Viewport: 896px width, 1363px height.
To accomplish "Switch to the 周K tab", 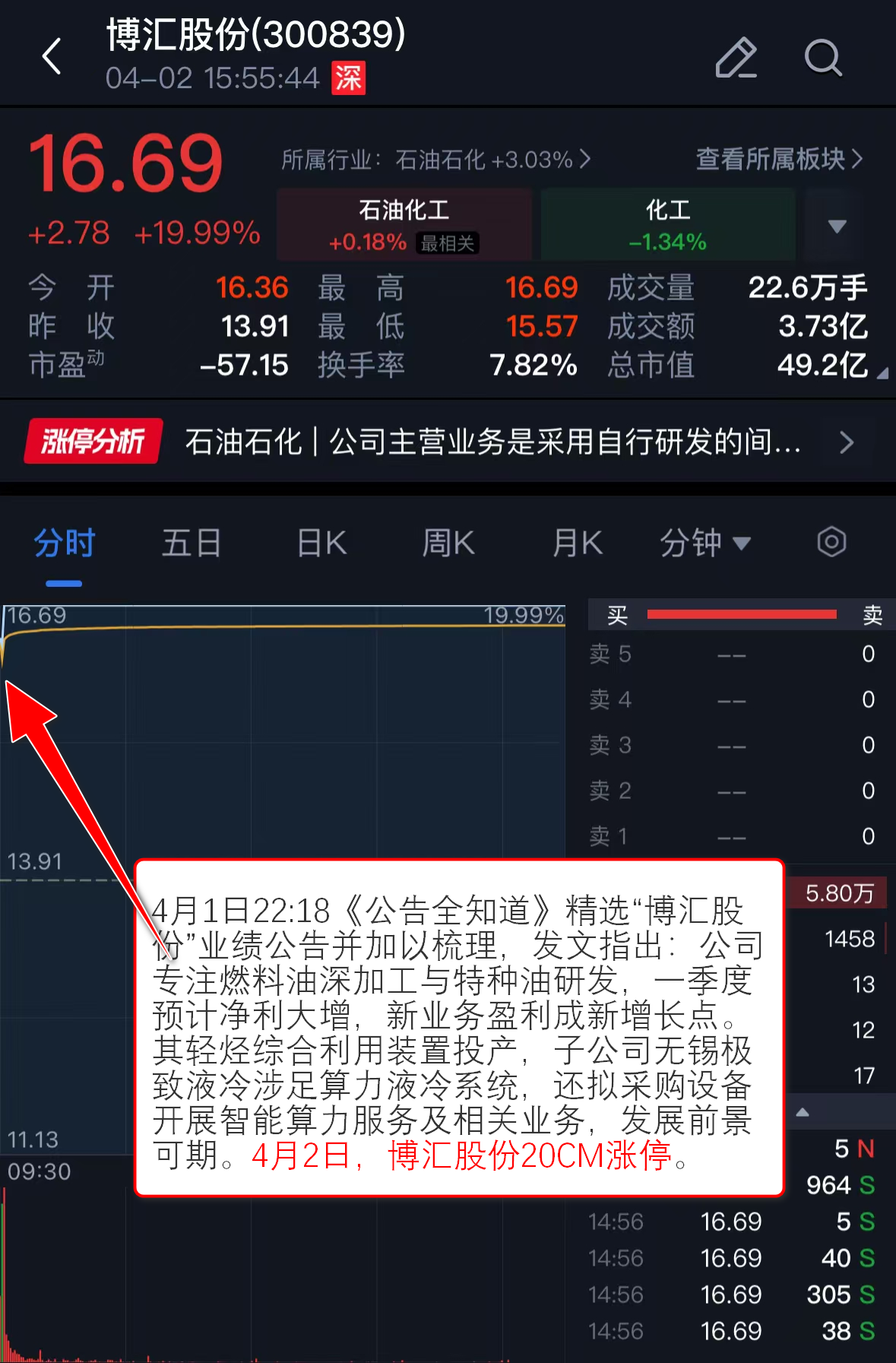I will click(448, 544).
